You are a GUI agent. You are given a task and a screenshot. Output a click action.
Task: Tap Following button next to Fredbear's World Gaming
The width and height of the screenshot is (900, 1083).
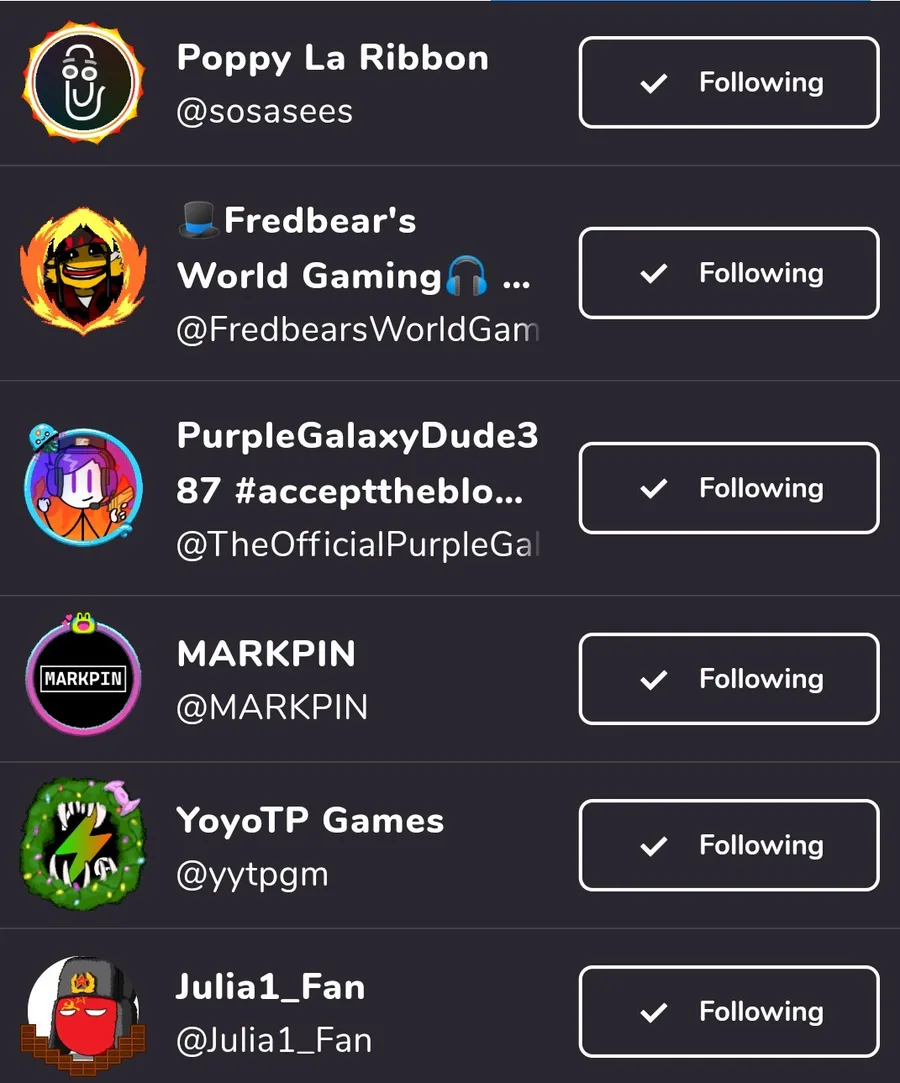(729, 273)
